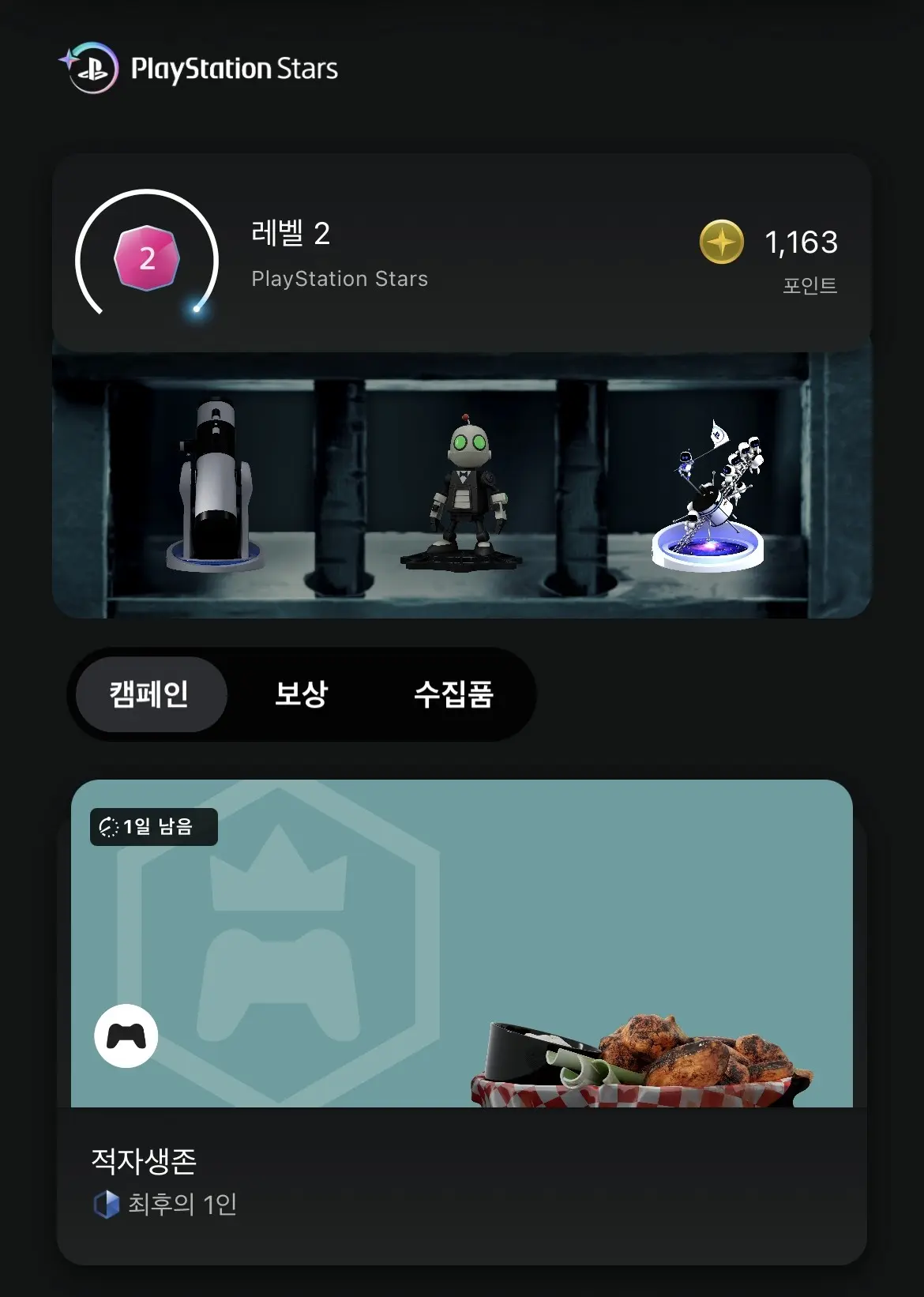Open the 수집품 tab
Image resolution: width=924 pixels, height=1297 pixels.
456,694
